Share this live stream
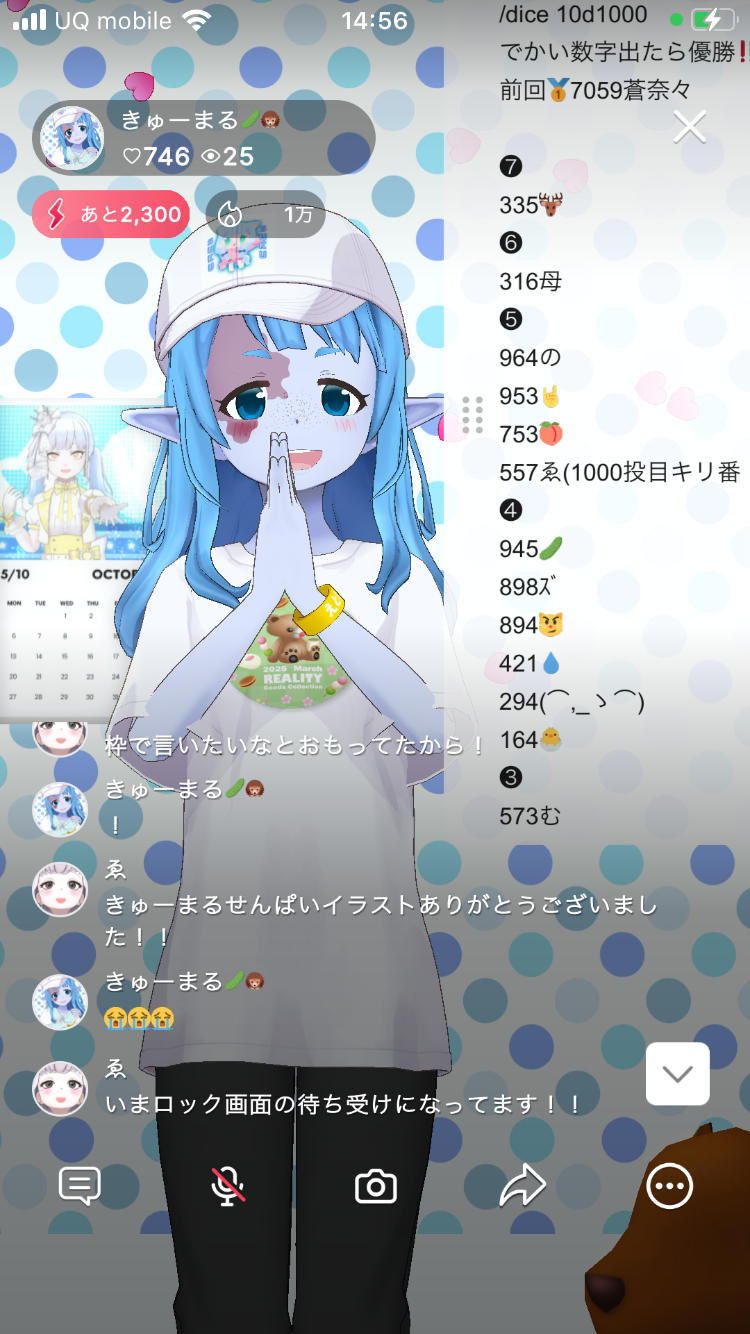 point(522,1187)
